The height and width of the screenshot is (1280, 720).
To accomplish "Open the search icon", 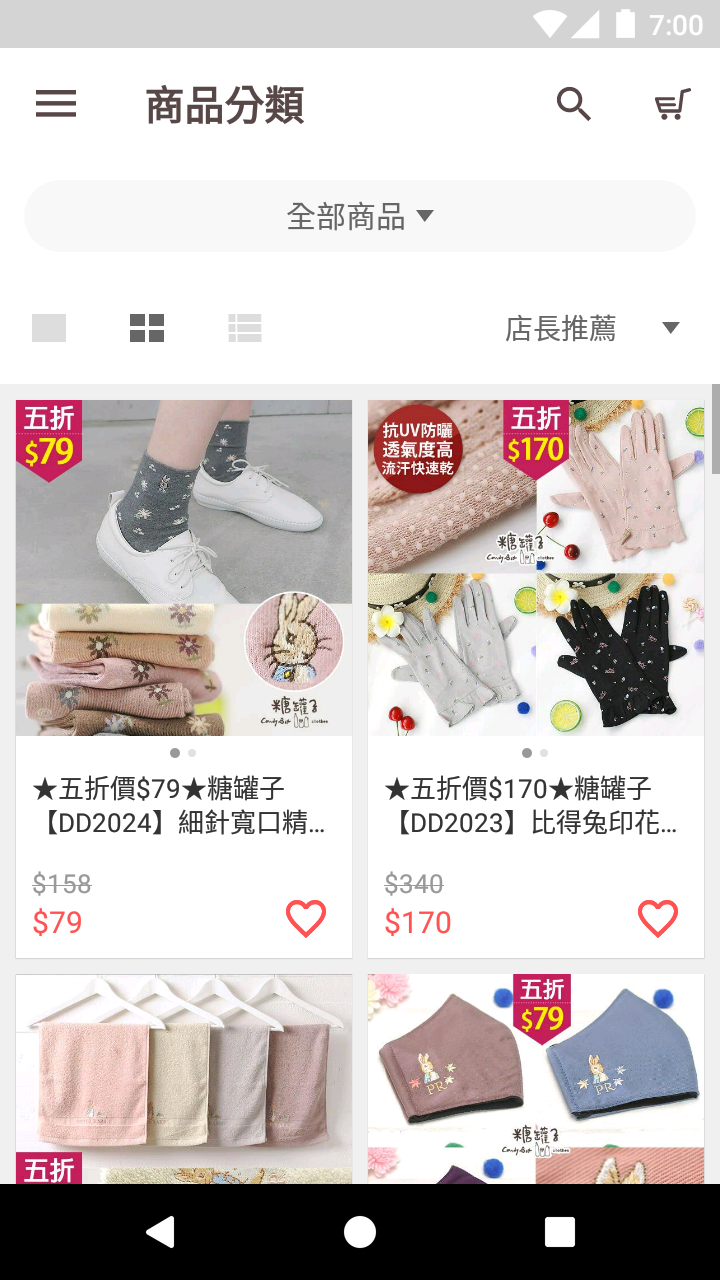I will pyautogui.click(x=573, y=103).
